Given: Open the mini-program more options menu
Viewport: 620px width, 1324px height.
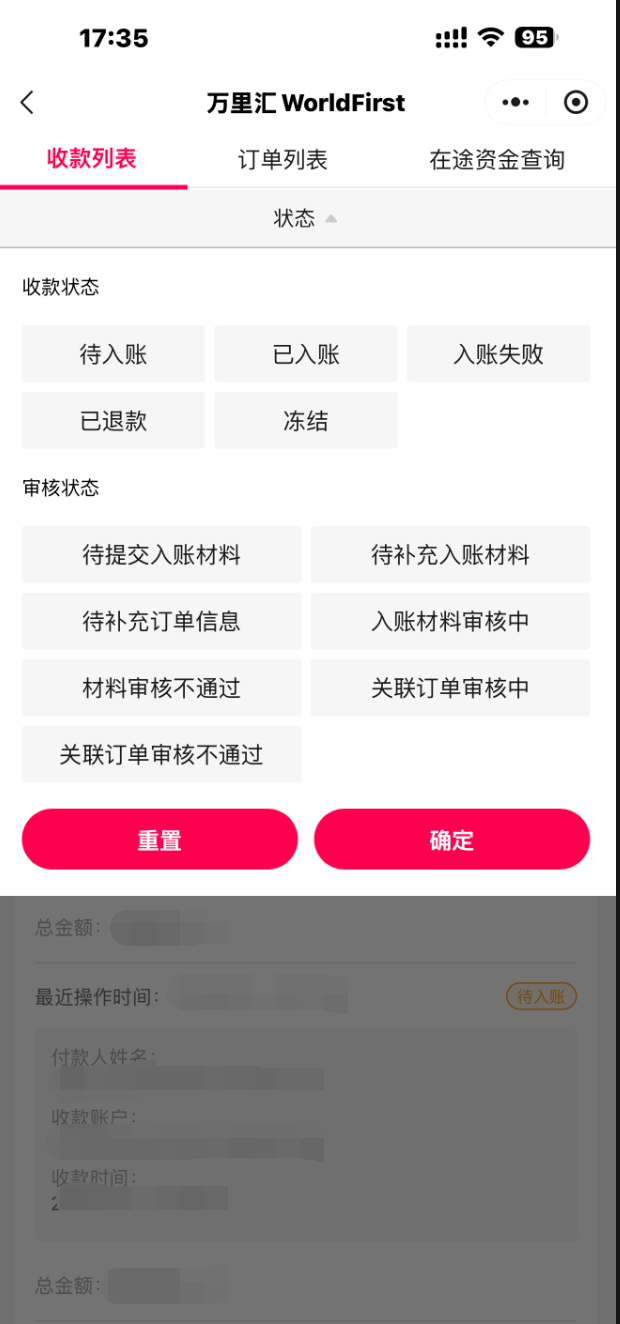Looking at the screenshot, I should click(516, 102).
